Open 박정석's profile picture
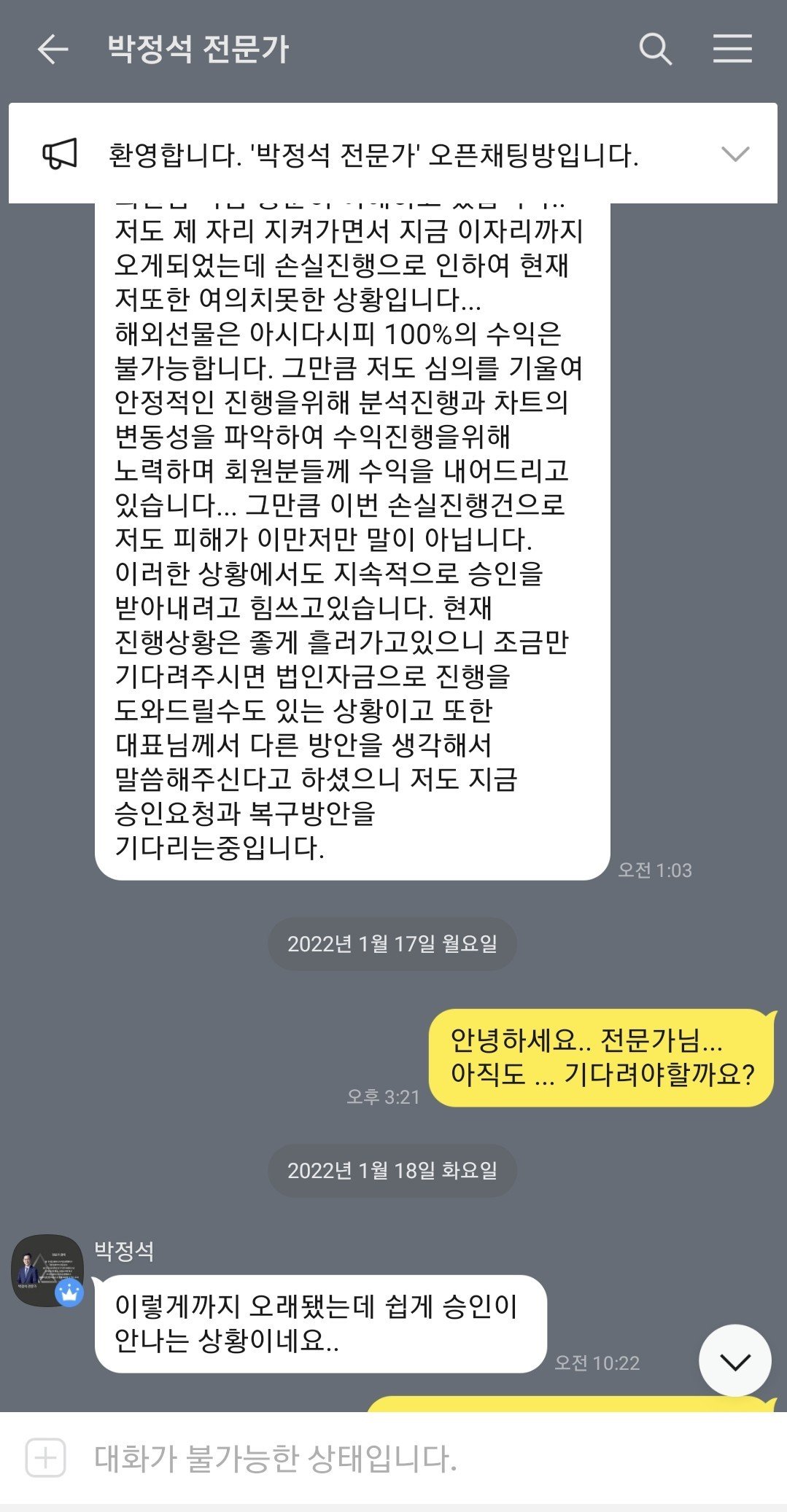This screenshot has width=787, height=1512. tap(47, 1271)
